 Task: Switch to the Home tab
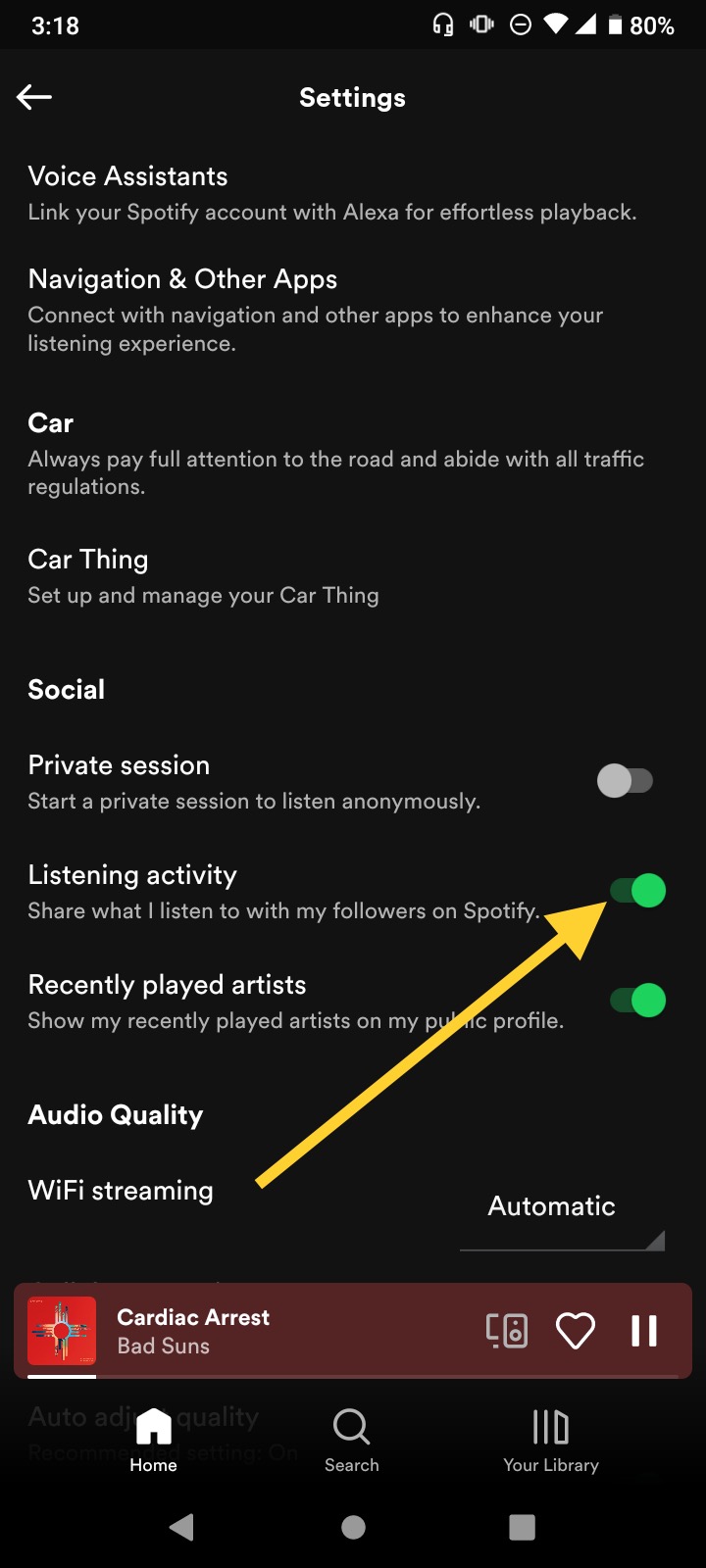[x=154, y=1441]
